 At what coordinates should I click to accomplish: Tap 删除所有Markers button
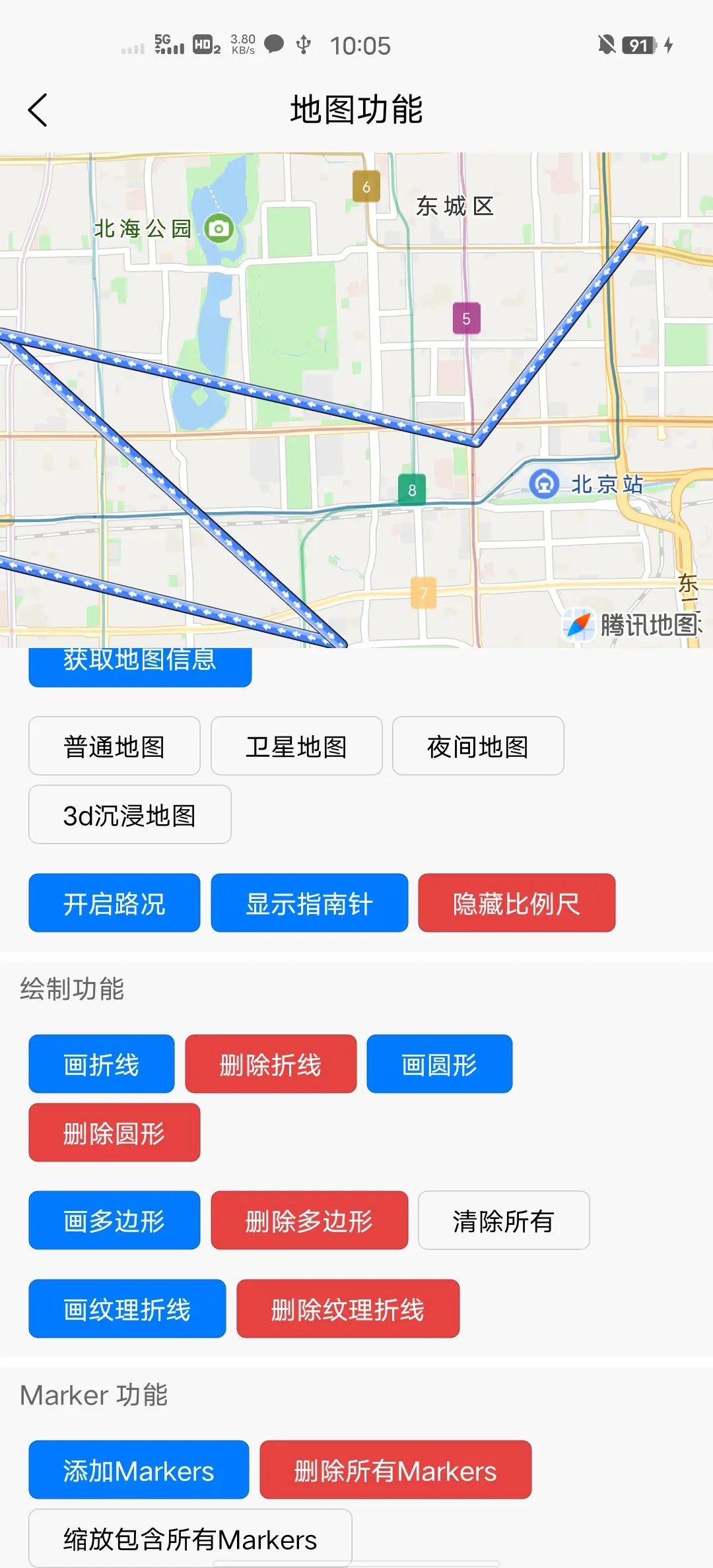tap(395, 1470)
